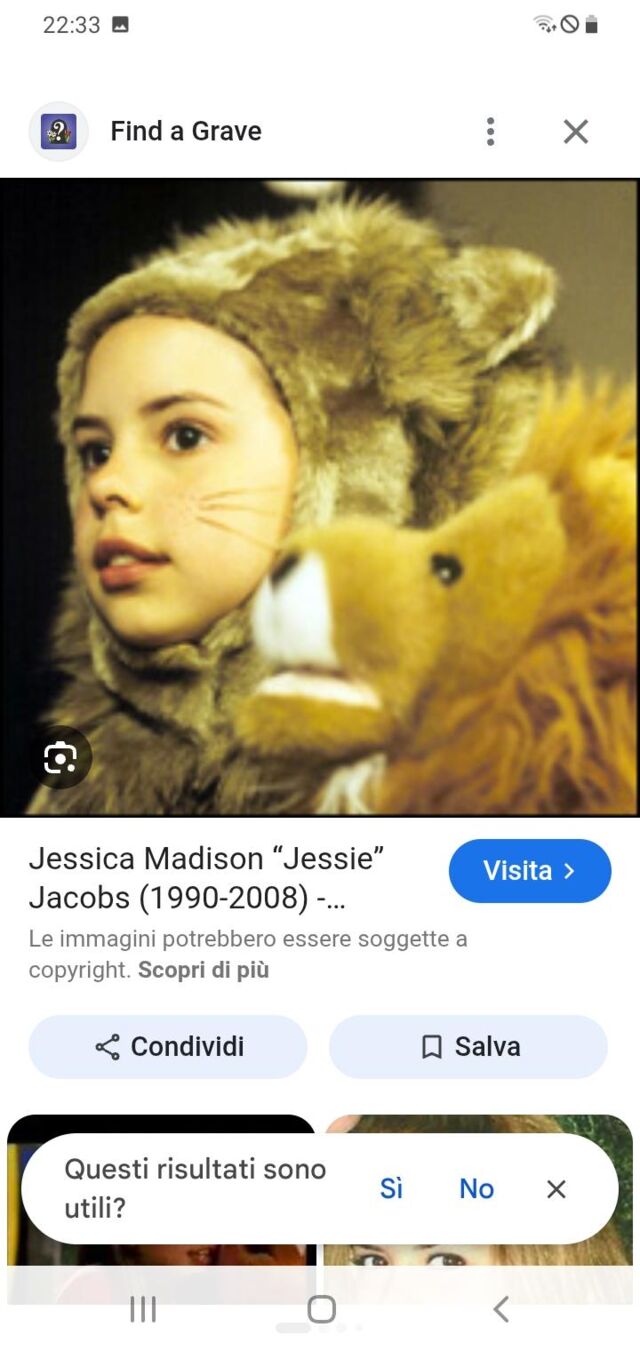Dismiss the feedback prompt
This screenshot has height=1351, width=640.
tap(556, 1188)
